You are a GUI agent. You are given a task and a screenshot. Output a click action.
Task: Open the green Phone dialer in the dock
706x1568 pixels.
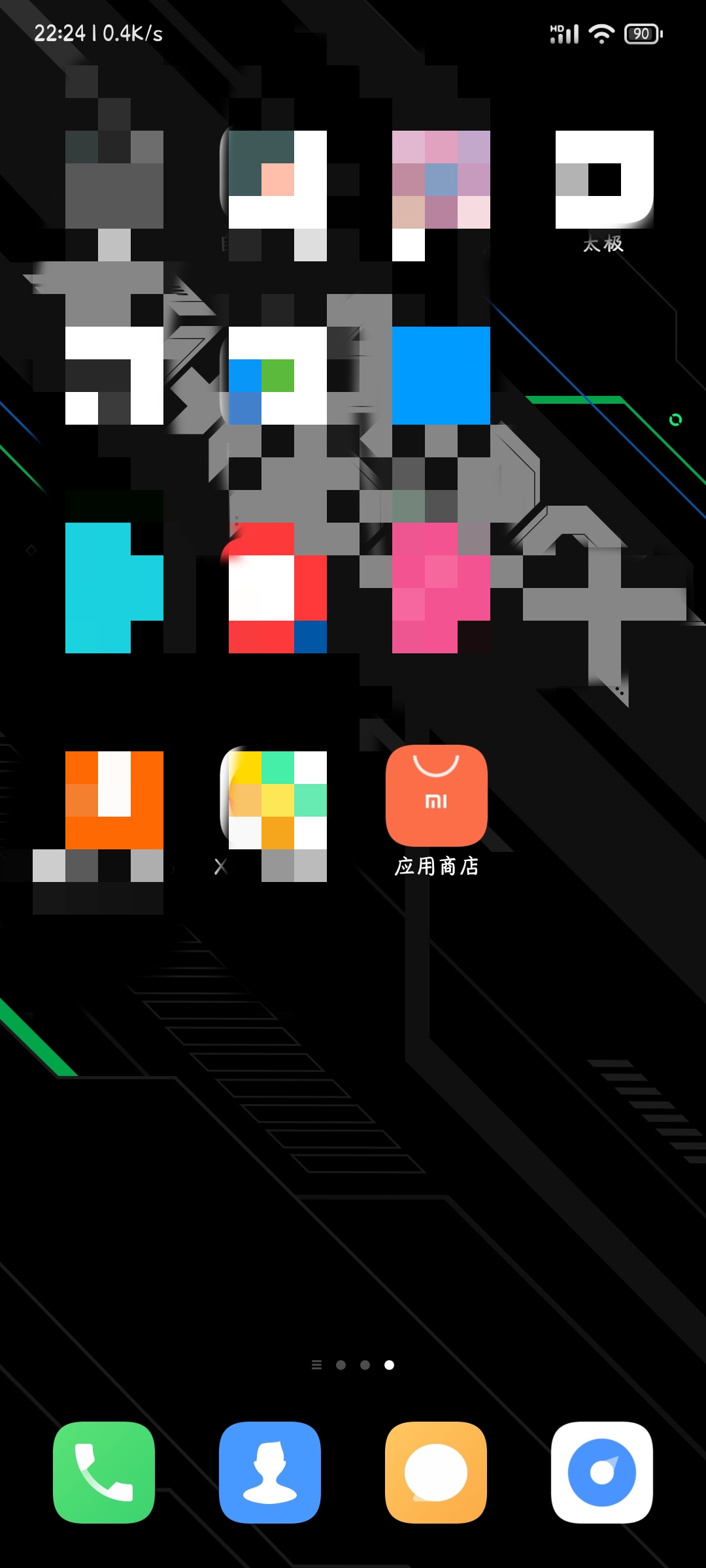(x=104, y=1473)
